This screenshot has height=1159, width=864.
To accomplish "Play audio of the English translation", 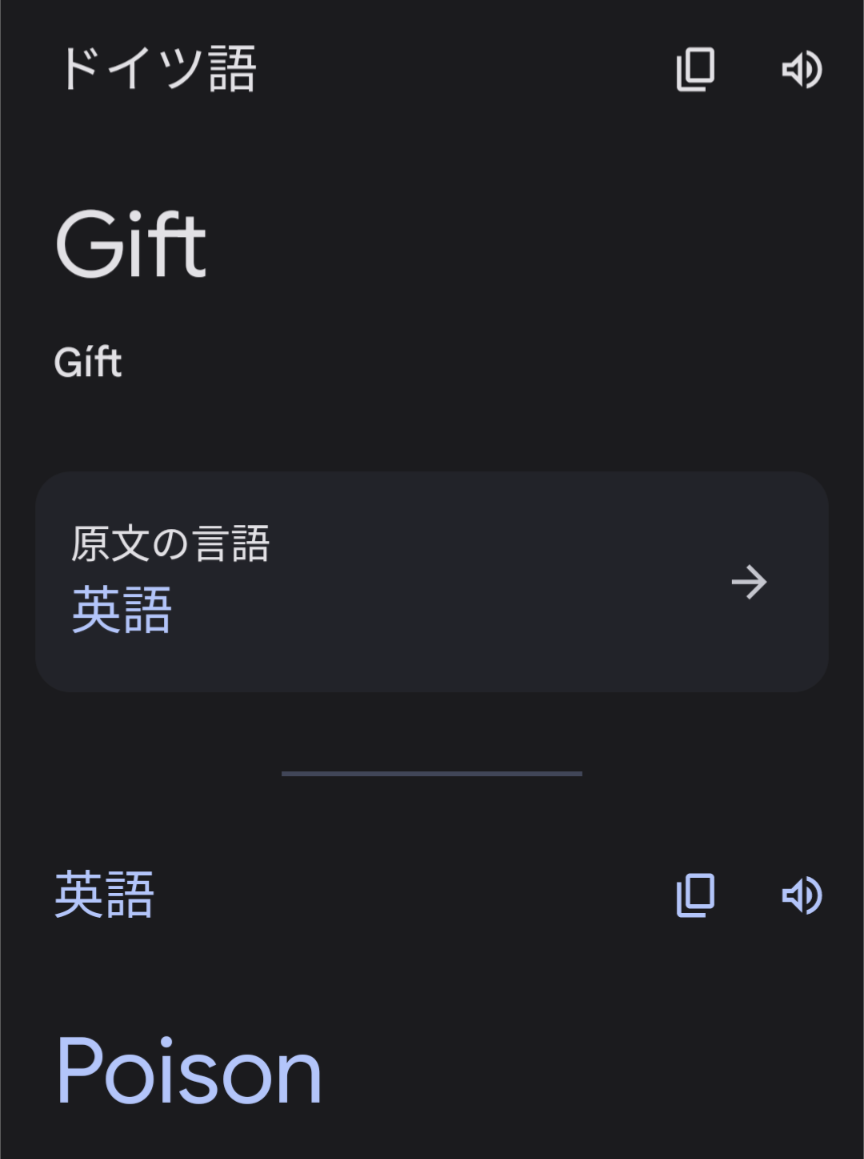I will (801, 895).
